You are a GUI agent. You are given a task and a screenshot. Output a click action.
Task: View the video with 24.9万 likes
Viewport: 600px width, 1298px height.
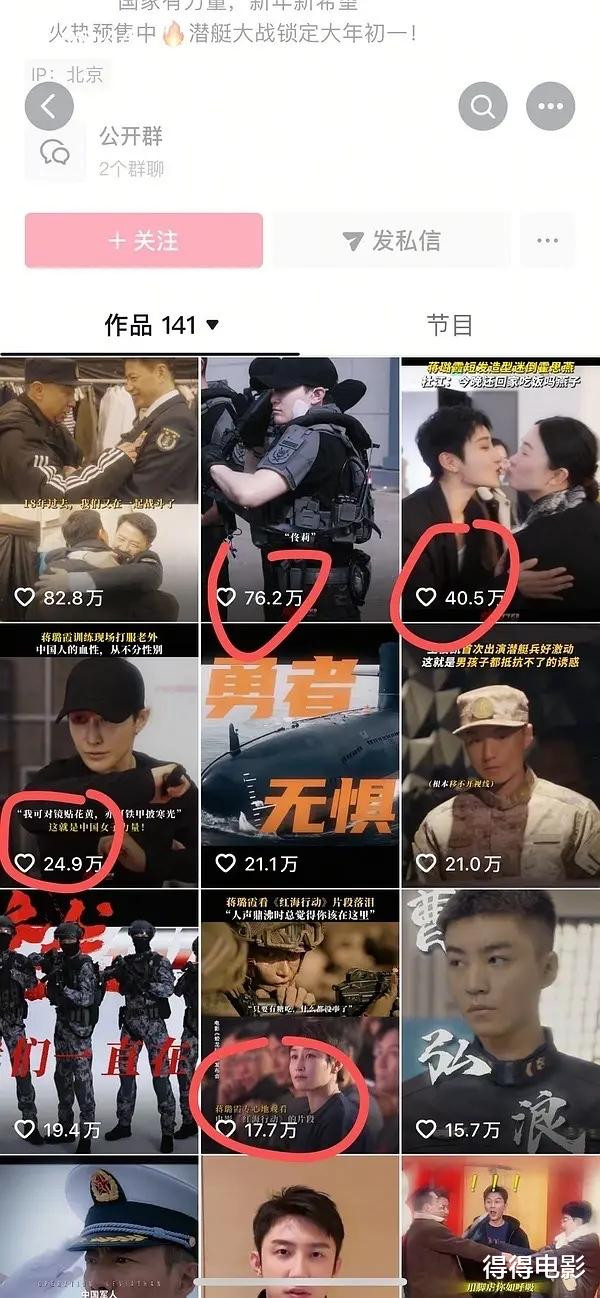(x=99, y=755)
